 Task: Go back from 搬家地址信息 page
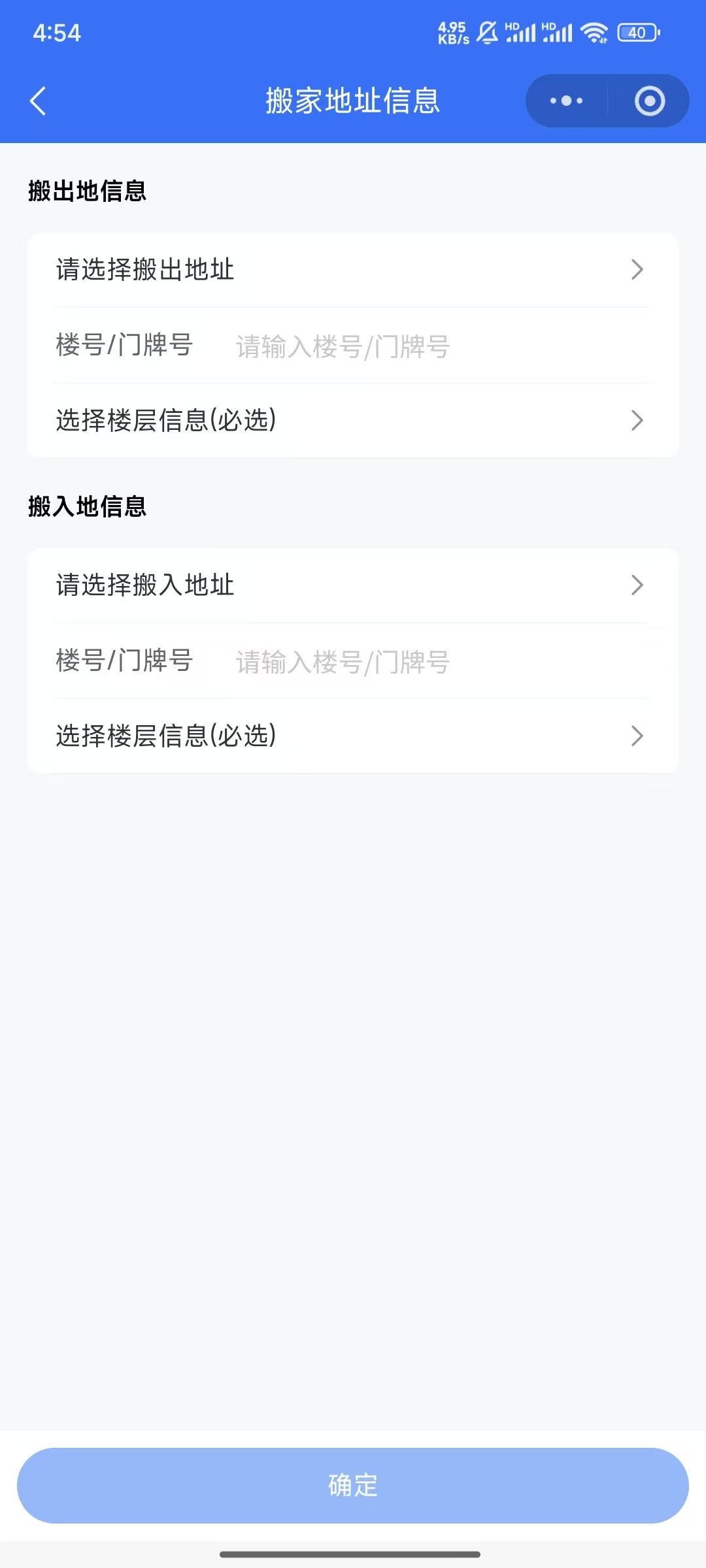(x=38, y=101)
